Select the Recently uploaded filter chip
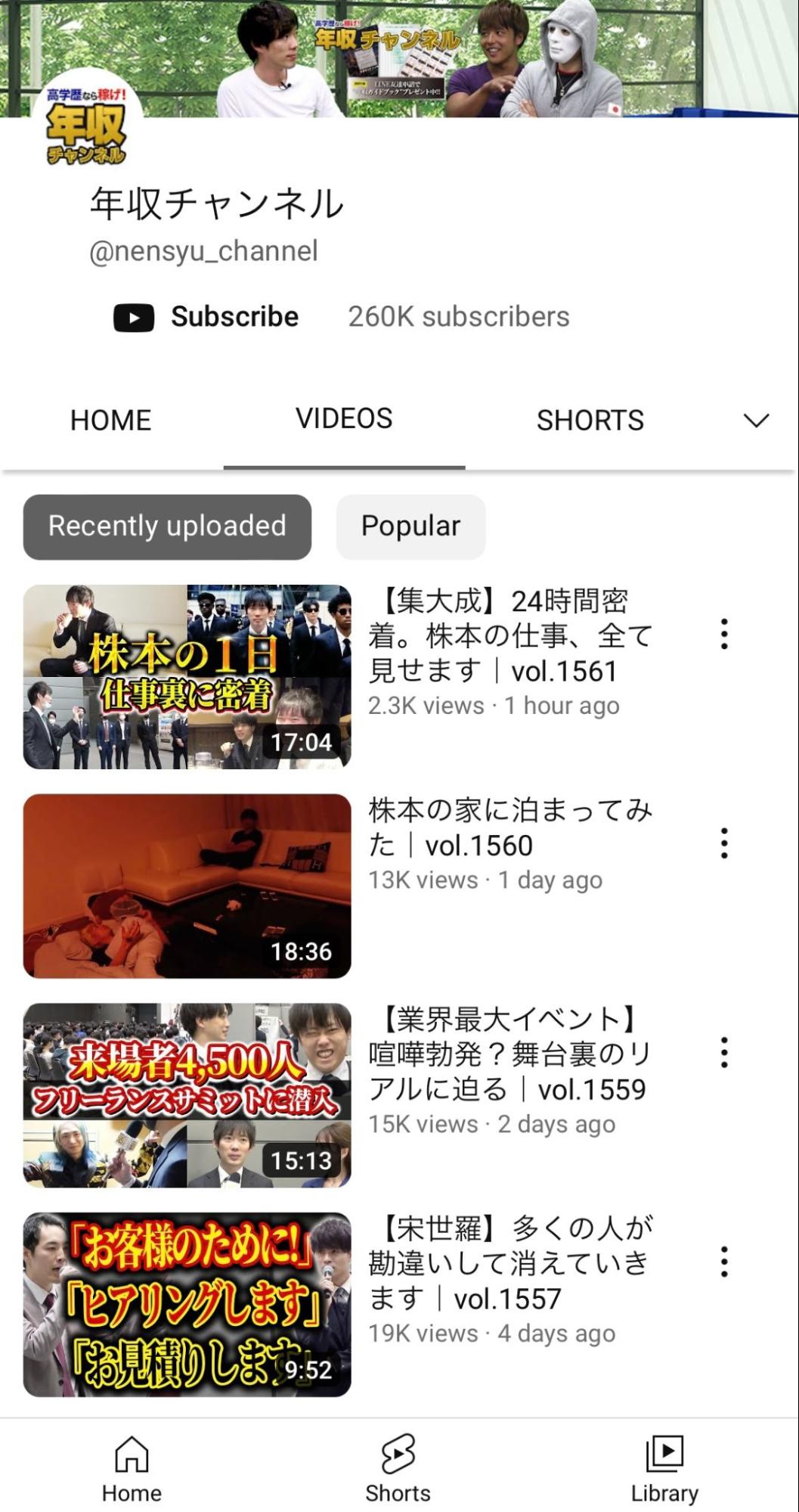 click(x=167, y=526)
